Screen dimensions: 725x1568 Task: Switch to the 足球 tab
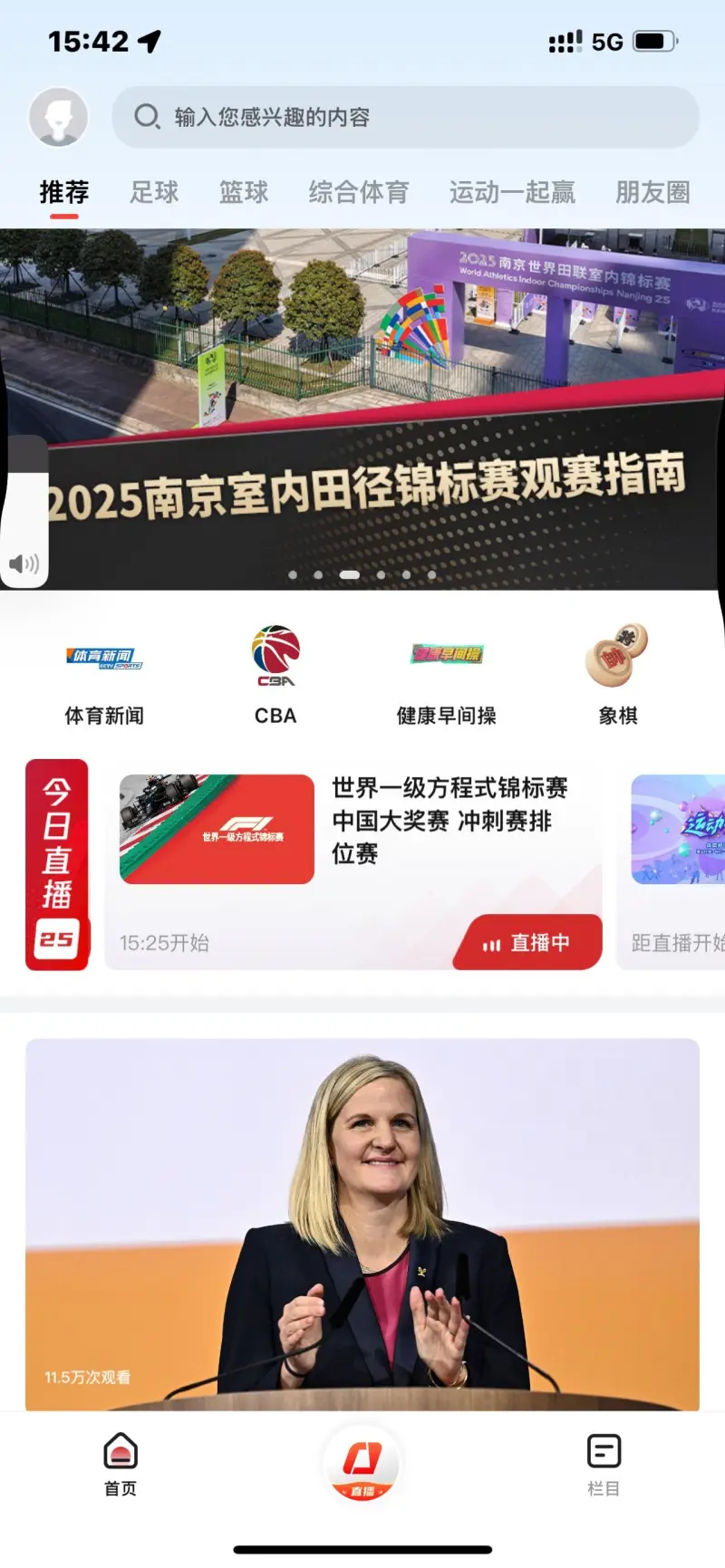coord(154,192)
